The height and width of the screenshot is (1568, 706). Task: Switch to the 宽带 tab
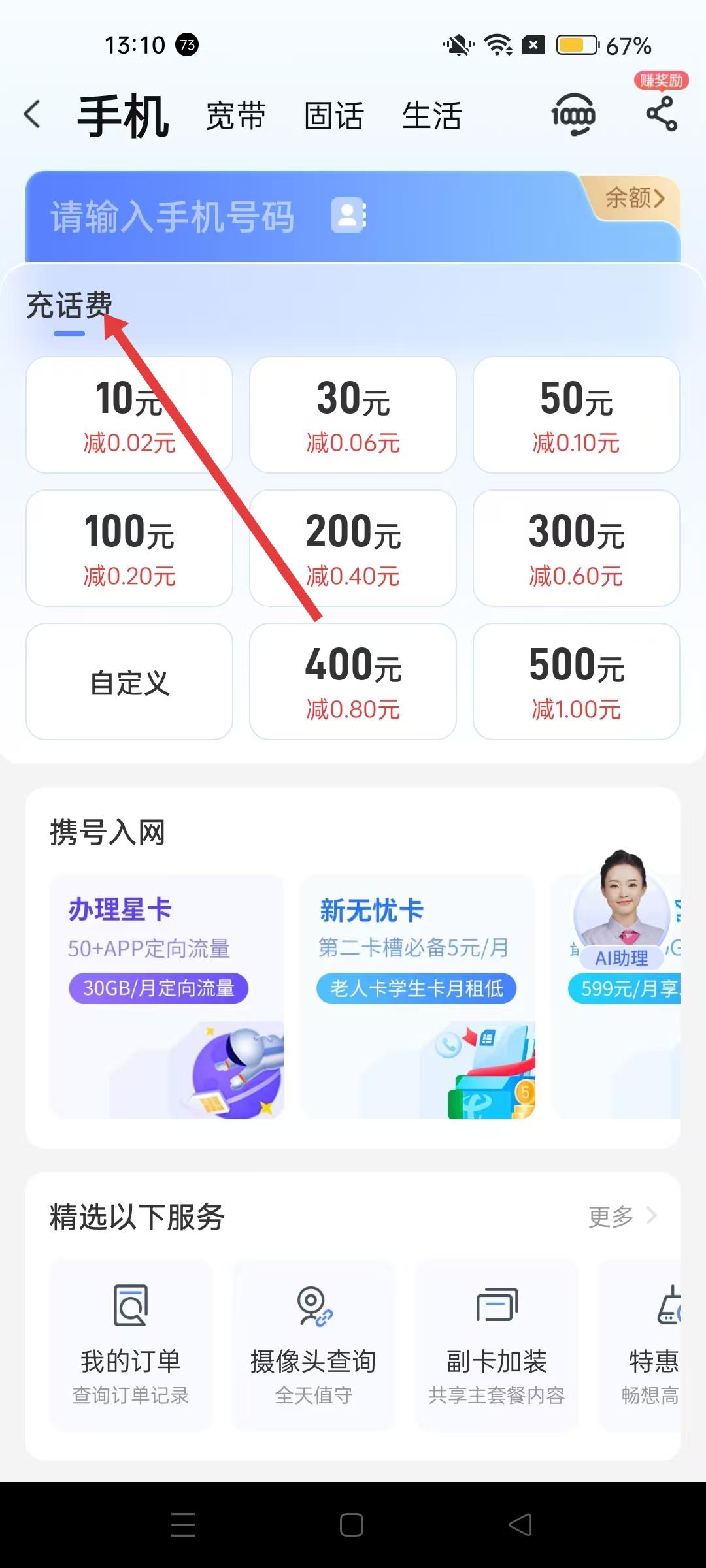(236, 116)
